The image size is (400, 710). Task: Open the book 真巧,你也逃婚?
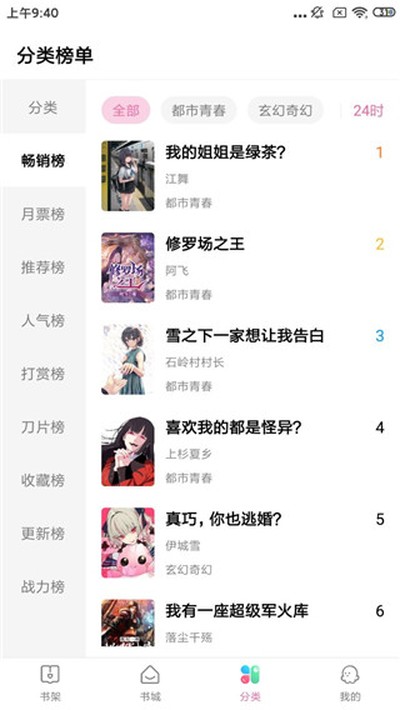242,542
